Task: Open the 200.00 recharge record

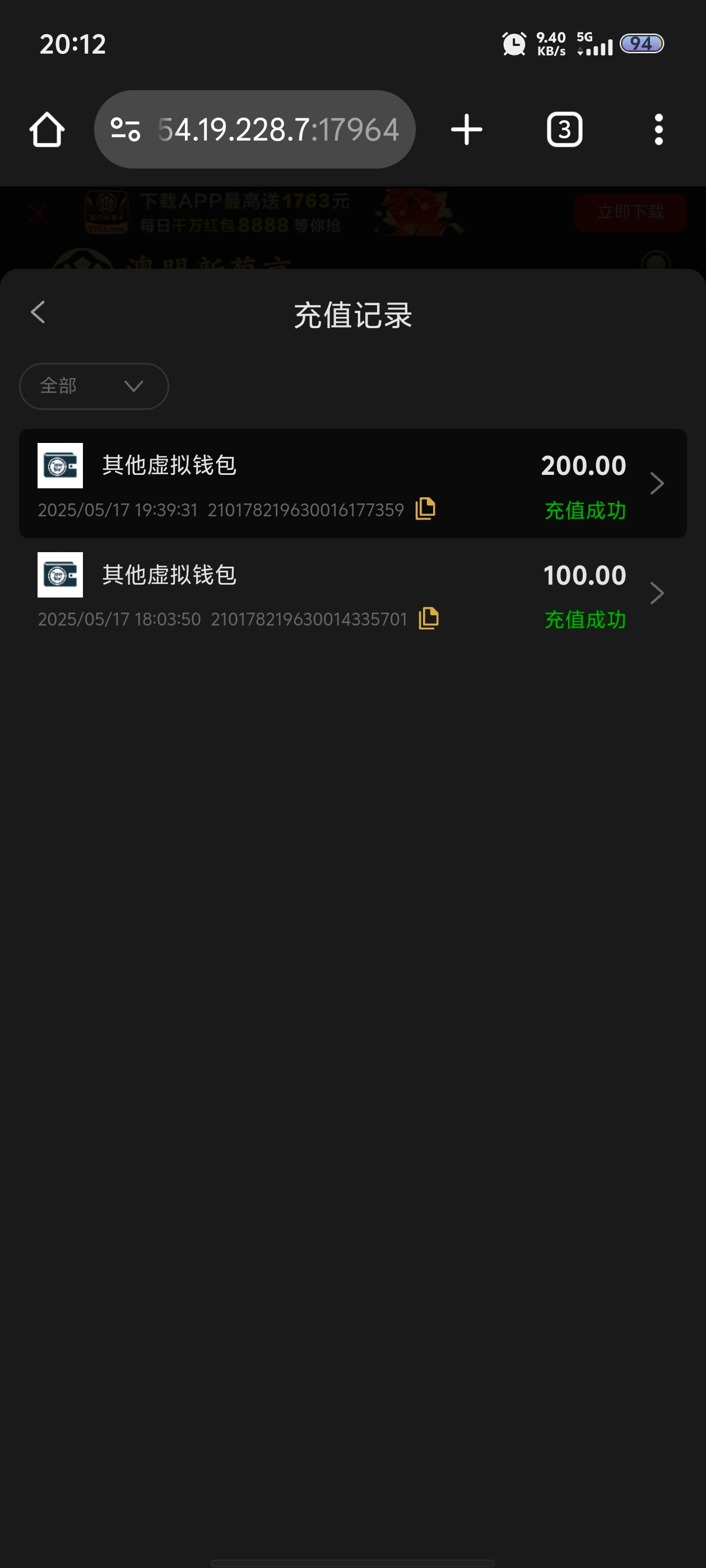Action: pyautogui.click(x=352, y=483)
